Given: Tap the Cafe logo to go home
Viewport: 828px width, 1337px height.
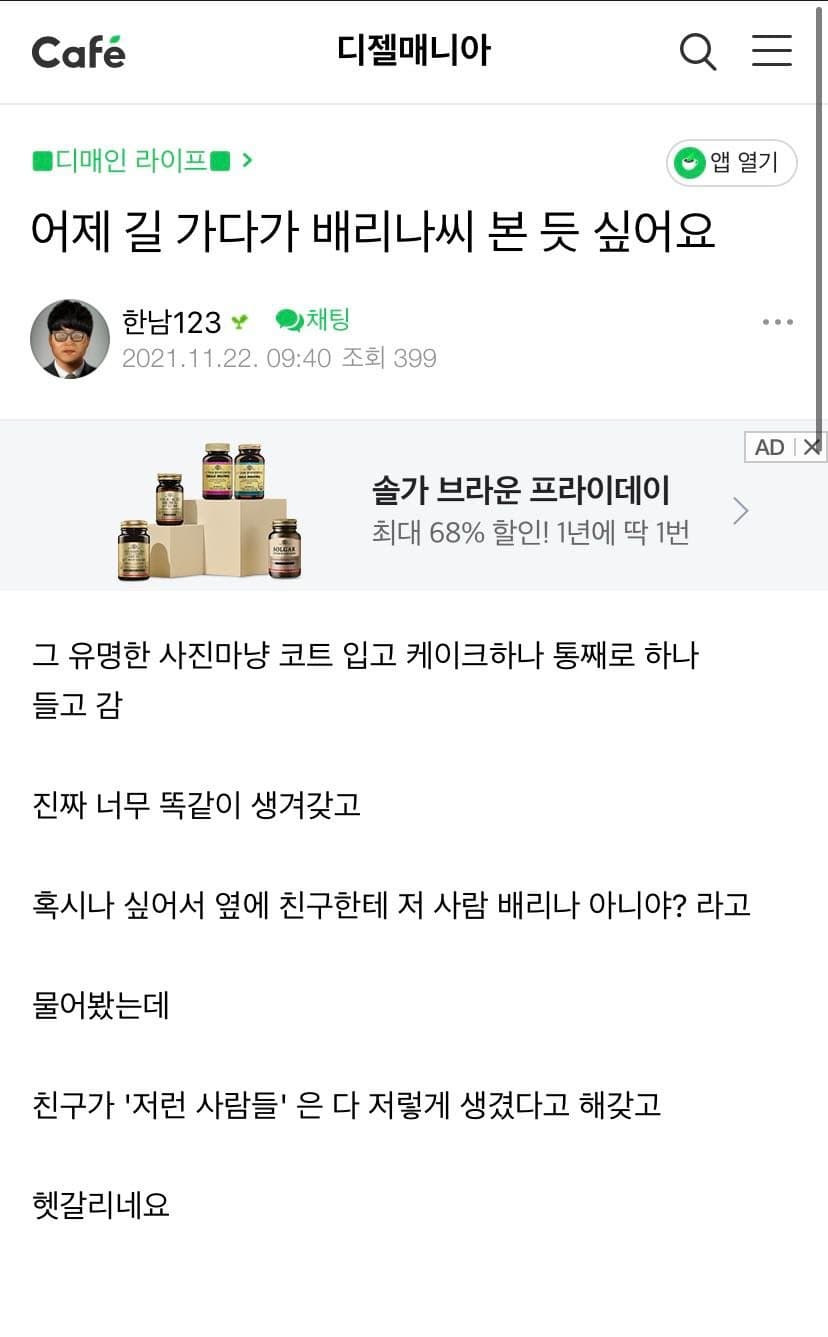Looking at the screenshot, I should coord(78,52).
